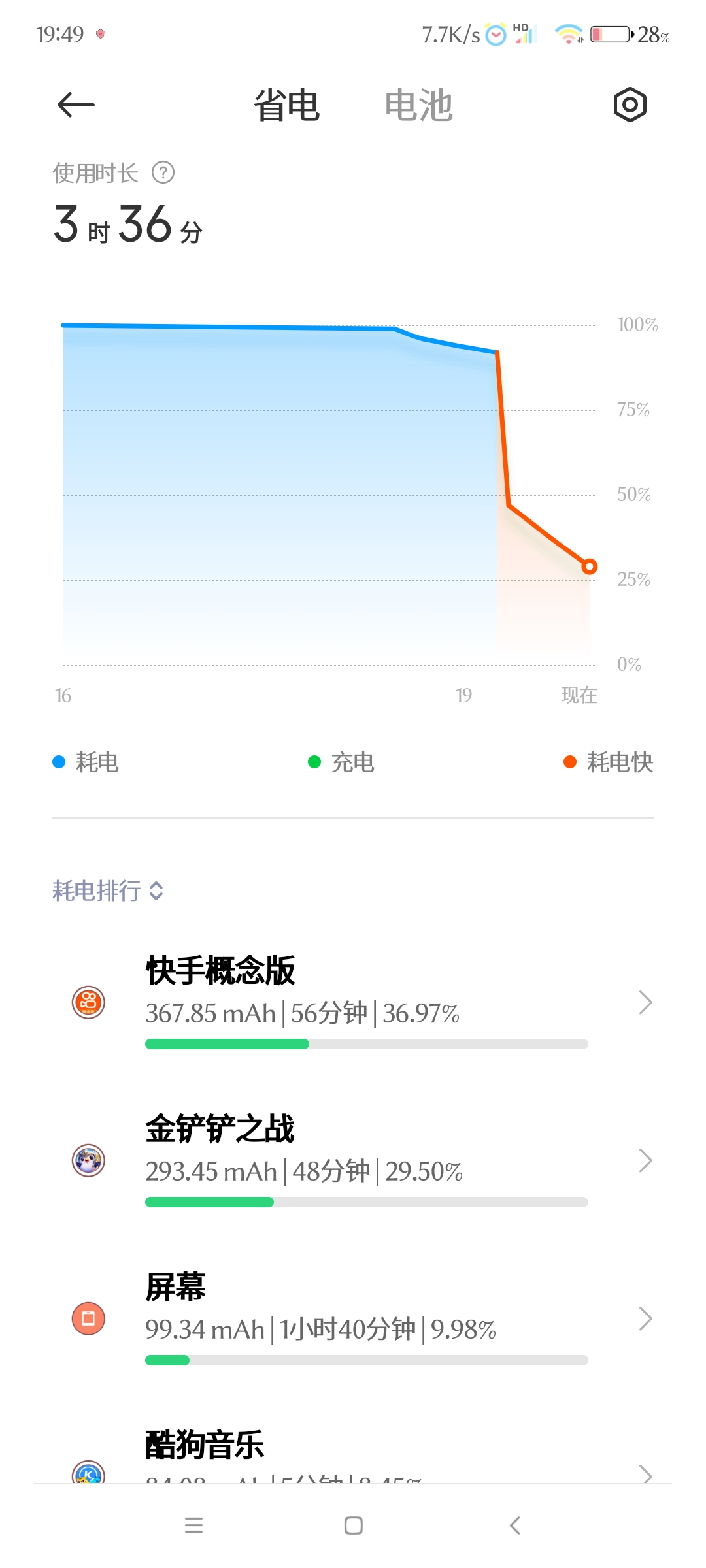Switch to the 电池 tab
Image resolution: width=706 pixels, height=1568 pixels.
pos(418,105)
